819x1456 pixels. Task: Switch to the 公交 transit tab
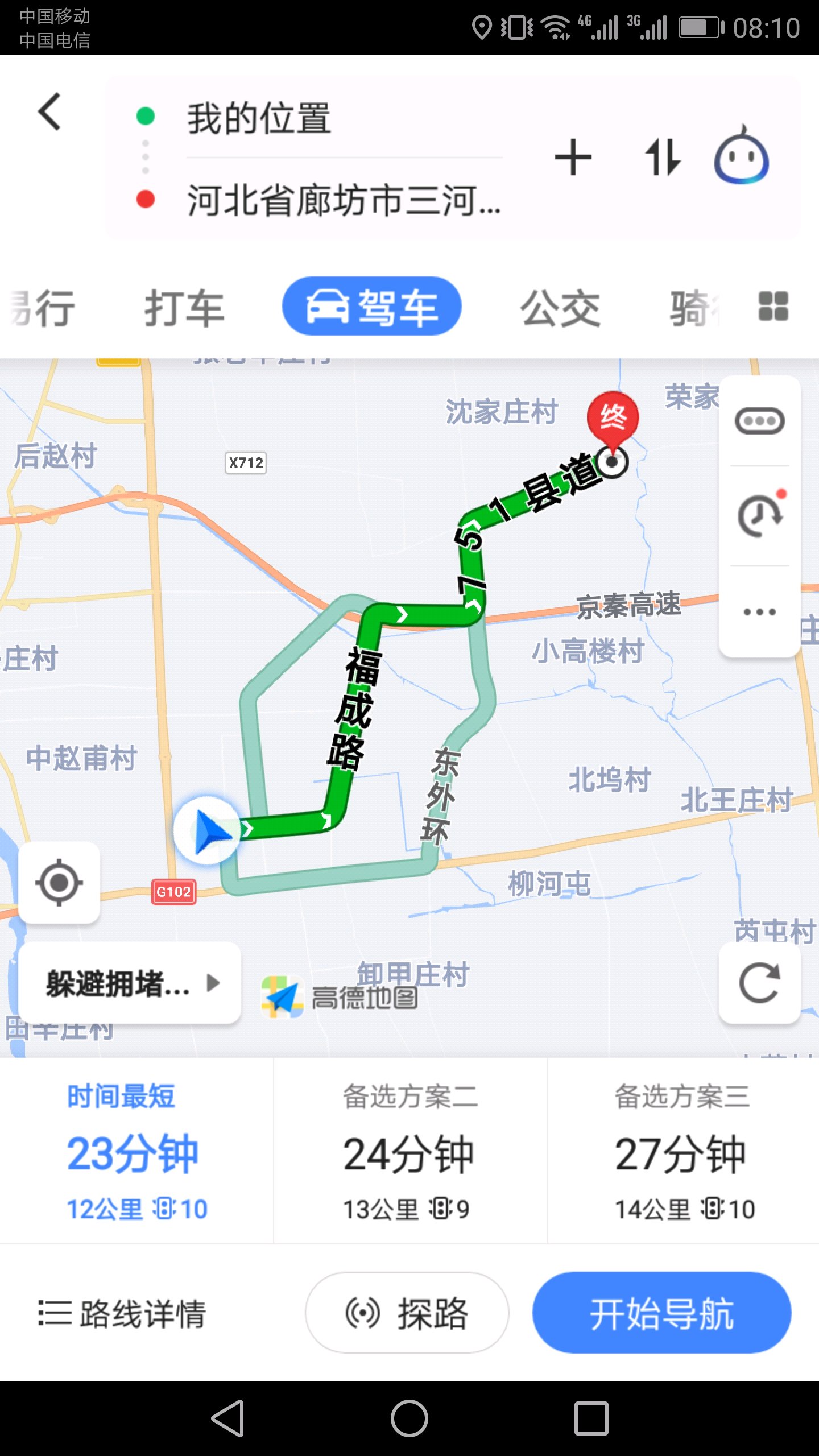pos(561,308)
